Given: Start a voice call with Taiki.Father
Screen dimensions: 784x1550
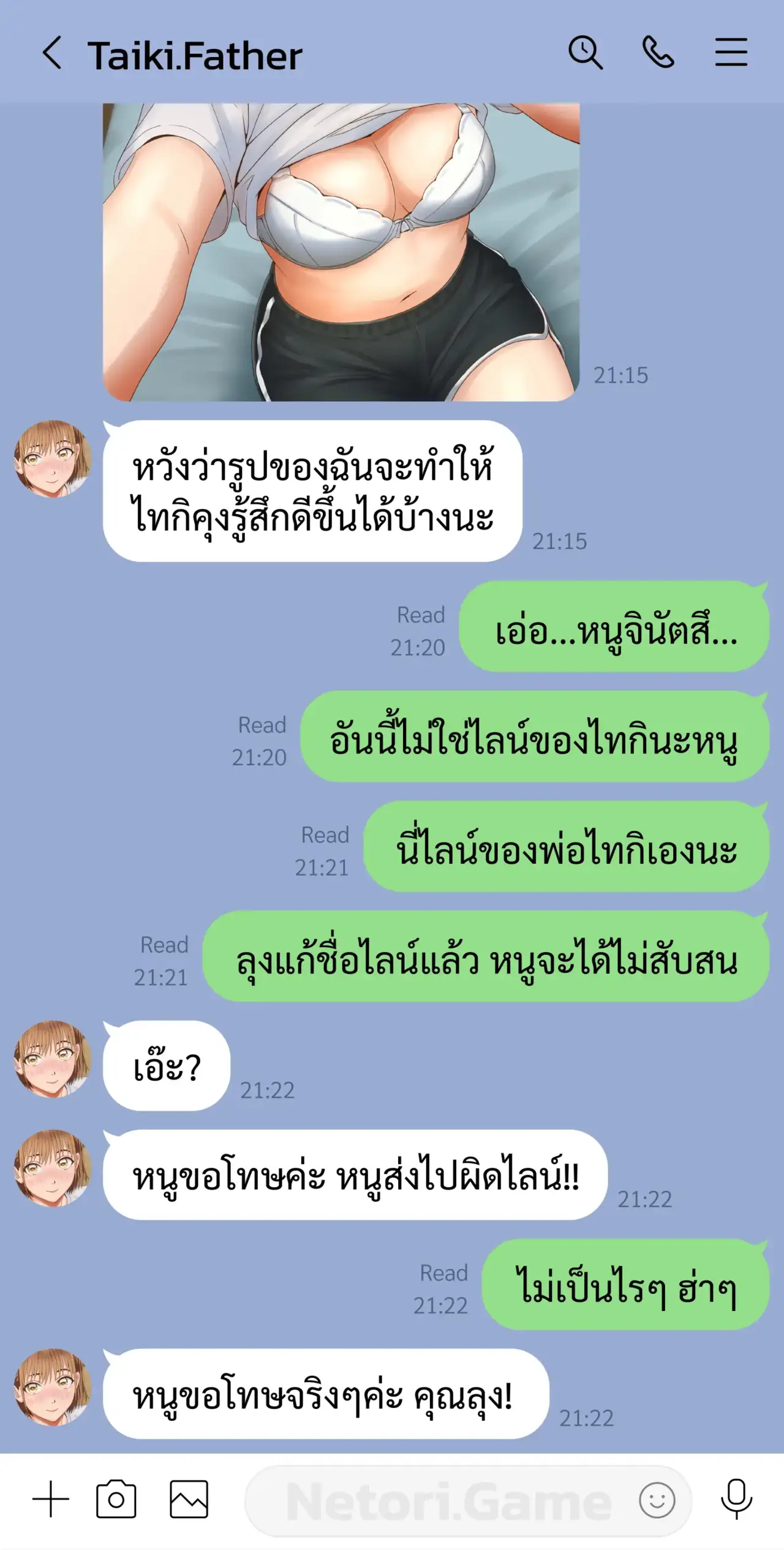Looking at the screenshot, I should [658, 53].
